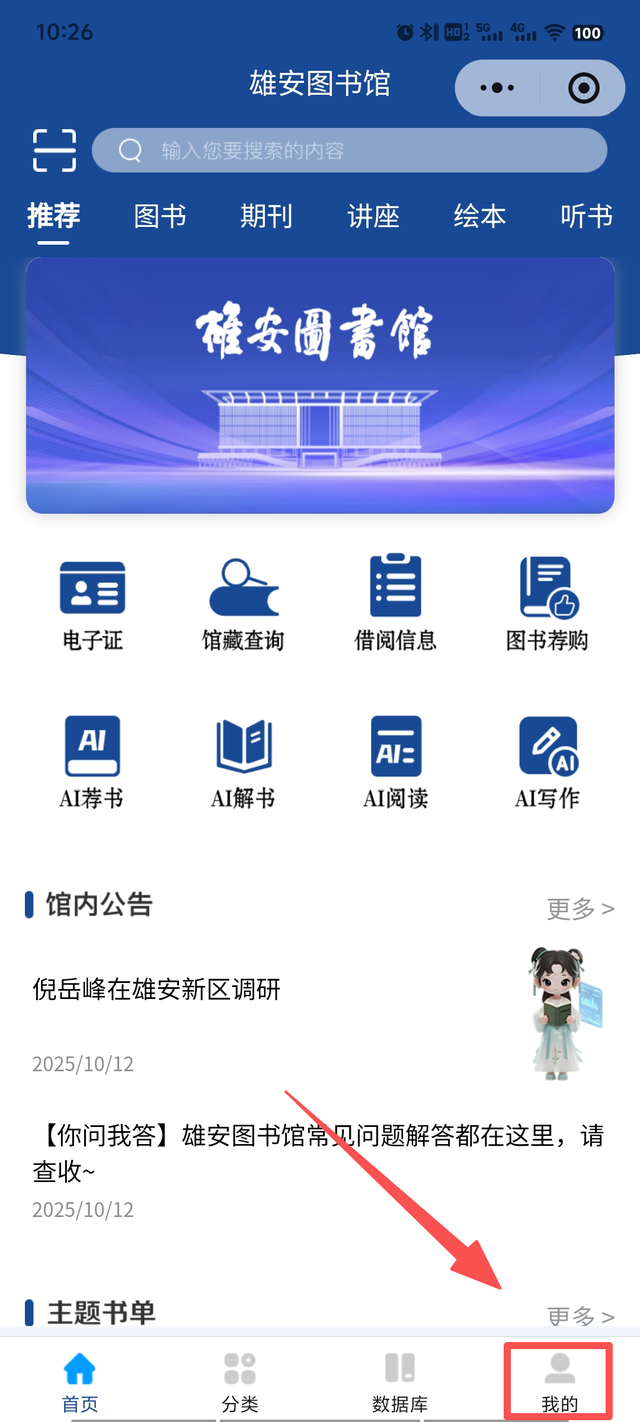
Task: Launch the AI荐书 feature
Action: click(x=92, y=762)
